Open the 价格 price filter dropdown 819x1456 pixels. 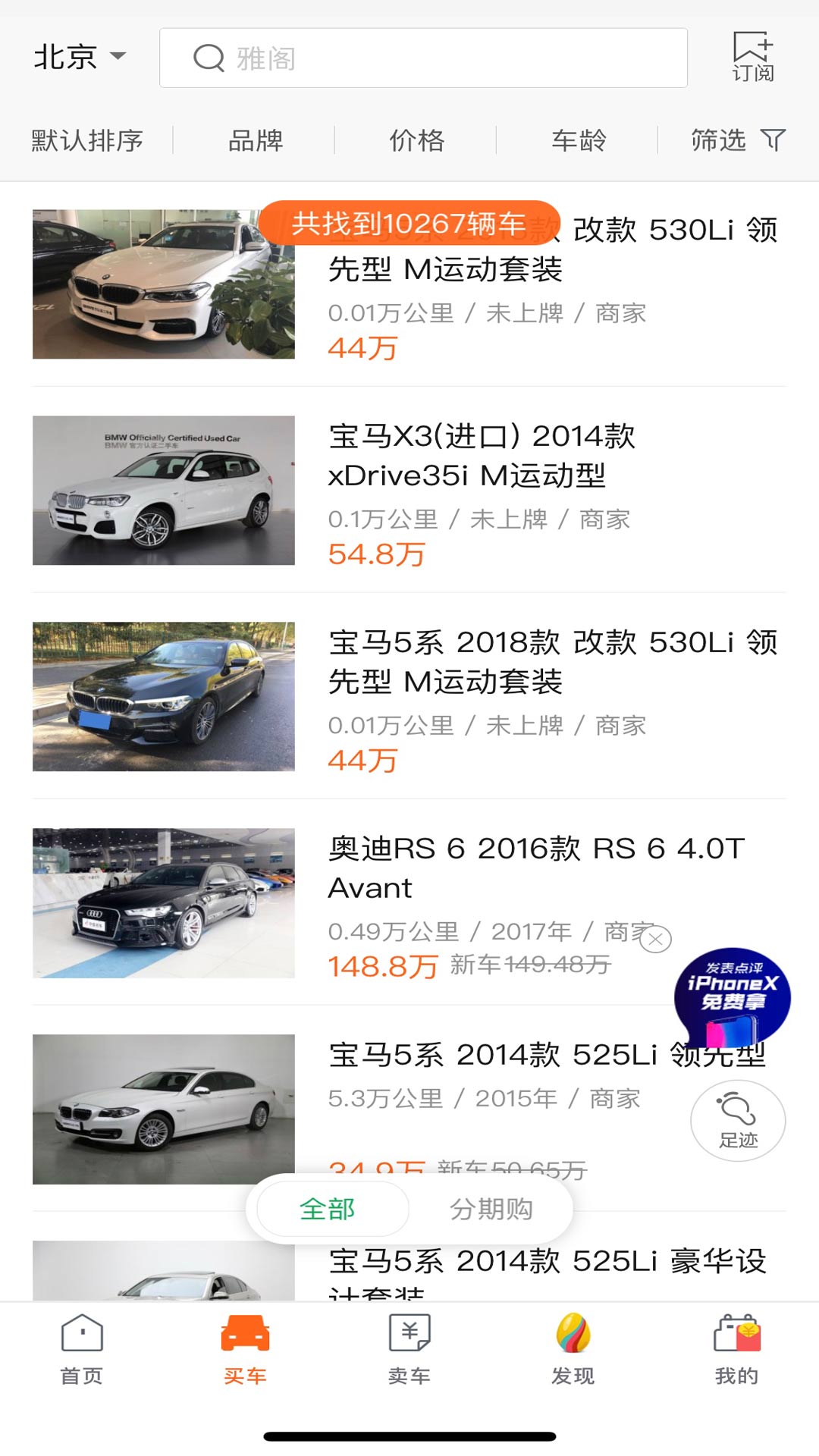(416, 140)
